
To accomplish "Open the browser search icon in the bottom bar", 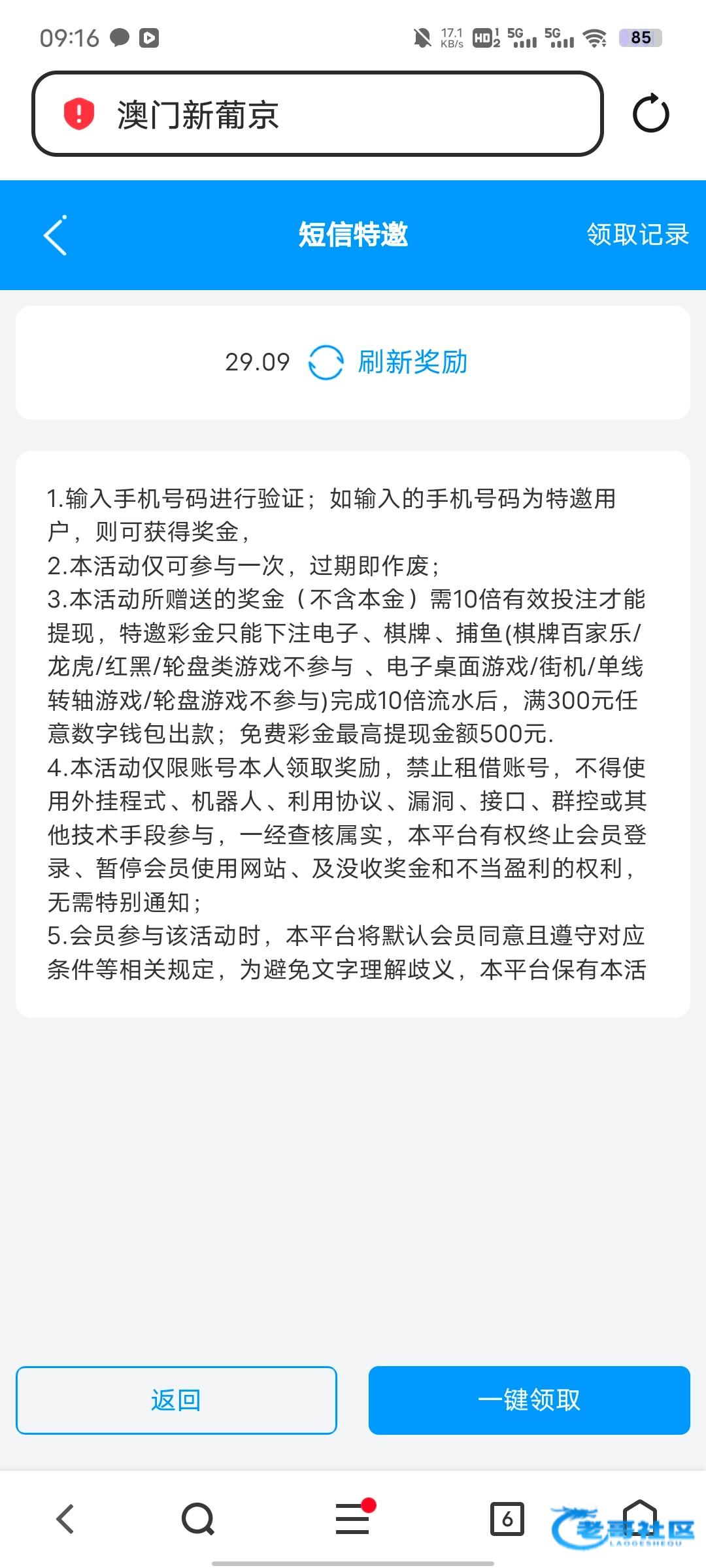I will (198, 1519).
